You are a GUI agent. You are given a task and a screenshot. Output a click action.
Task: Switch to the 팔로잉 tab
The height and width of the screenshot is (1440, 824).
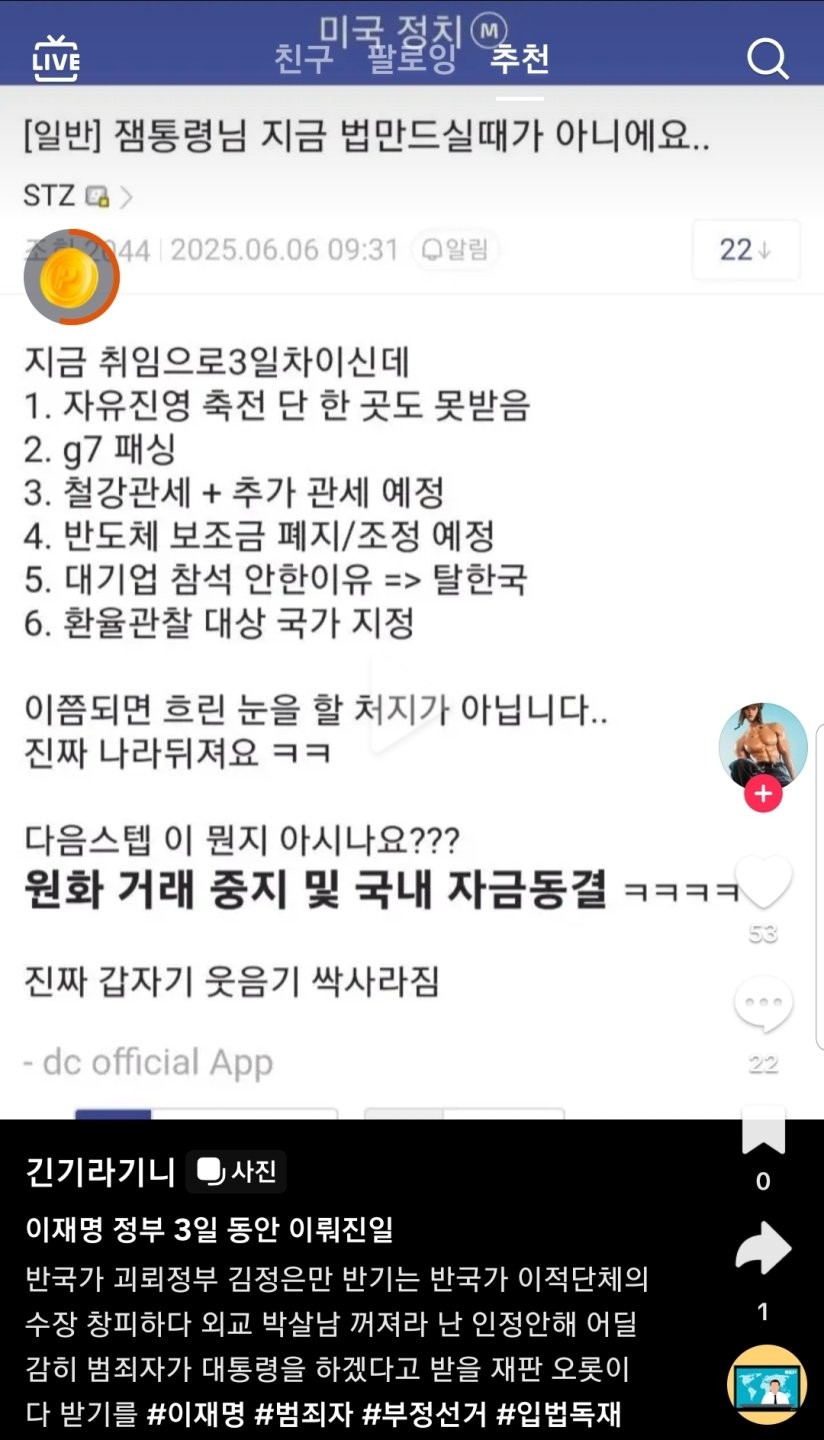[412, 59]
